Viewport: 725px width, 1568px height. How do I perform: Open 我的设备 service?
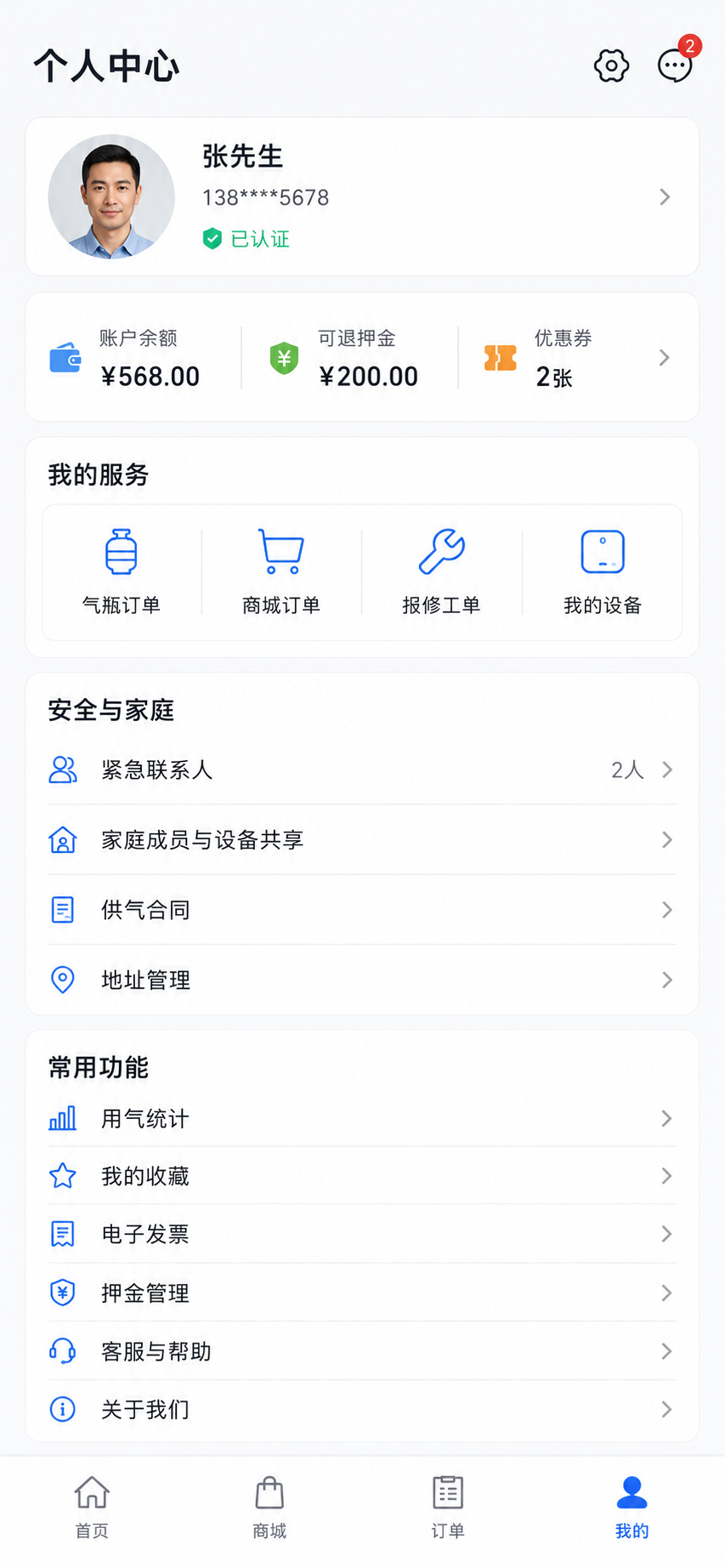click(603, 571)
